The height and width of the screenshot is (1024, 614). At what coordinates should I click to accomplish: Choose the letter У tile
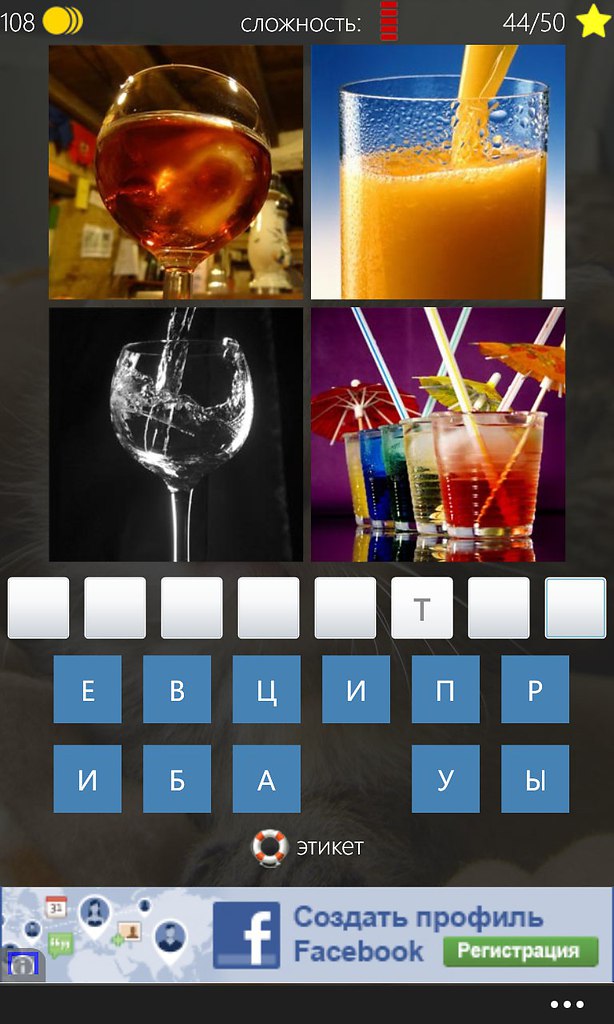pyautogui.click(x=445, y=779)
